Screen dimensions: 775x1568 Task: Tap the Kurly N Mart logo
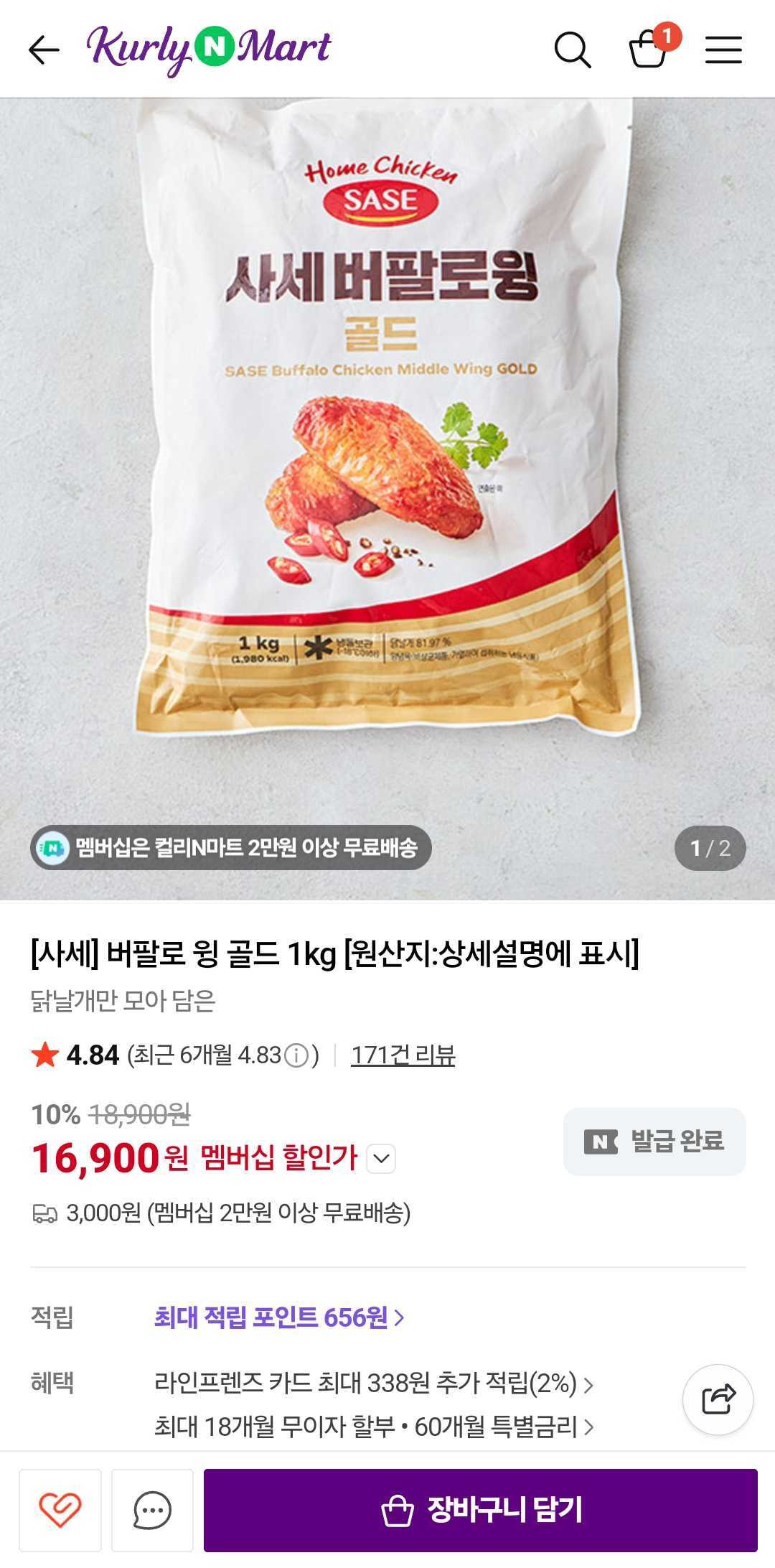(x=209, y=47)
